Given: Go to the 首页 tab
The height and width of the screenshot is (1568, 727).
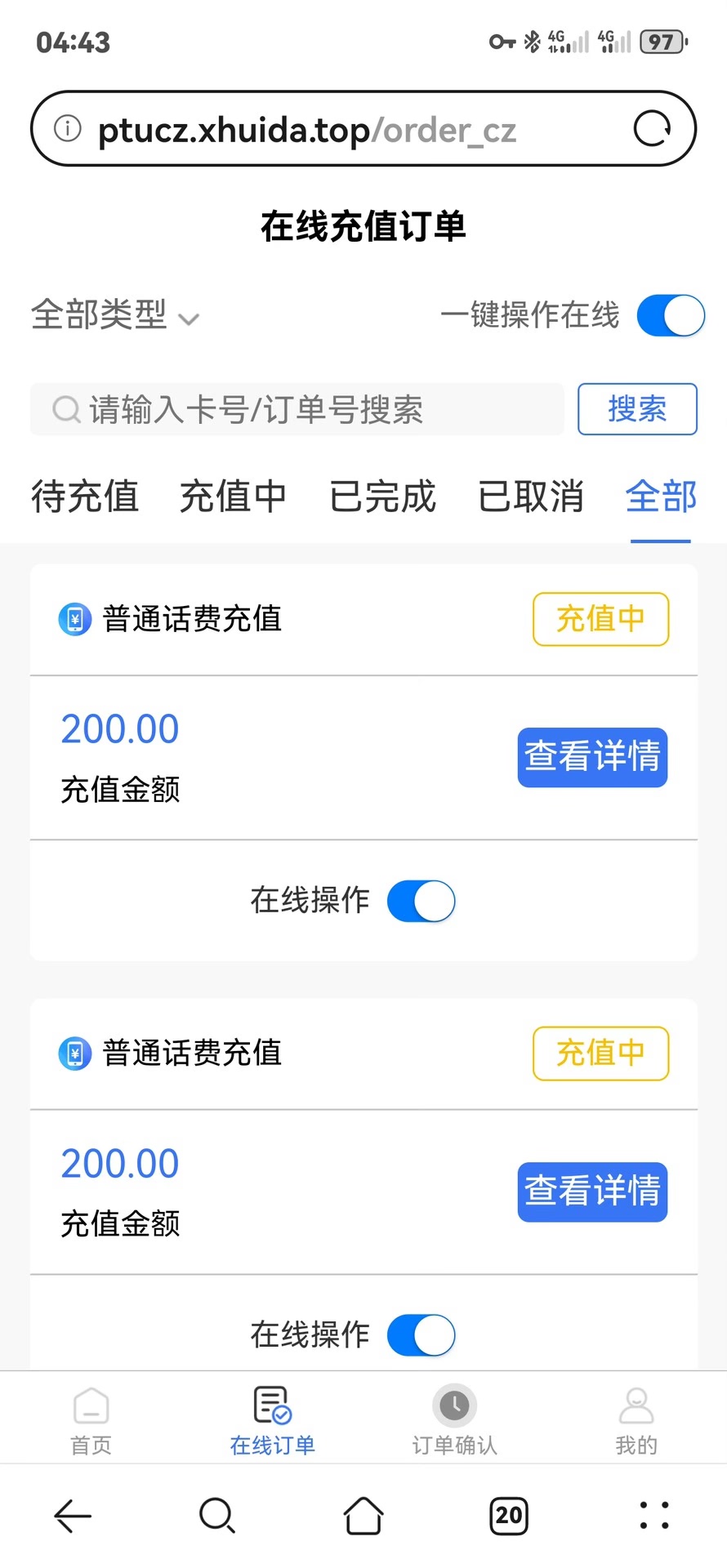Looking at the screenshot, I should [x=91, y=1421].
